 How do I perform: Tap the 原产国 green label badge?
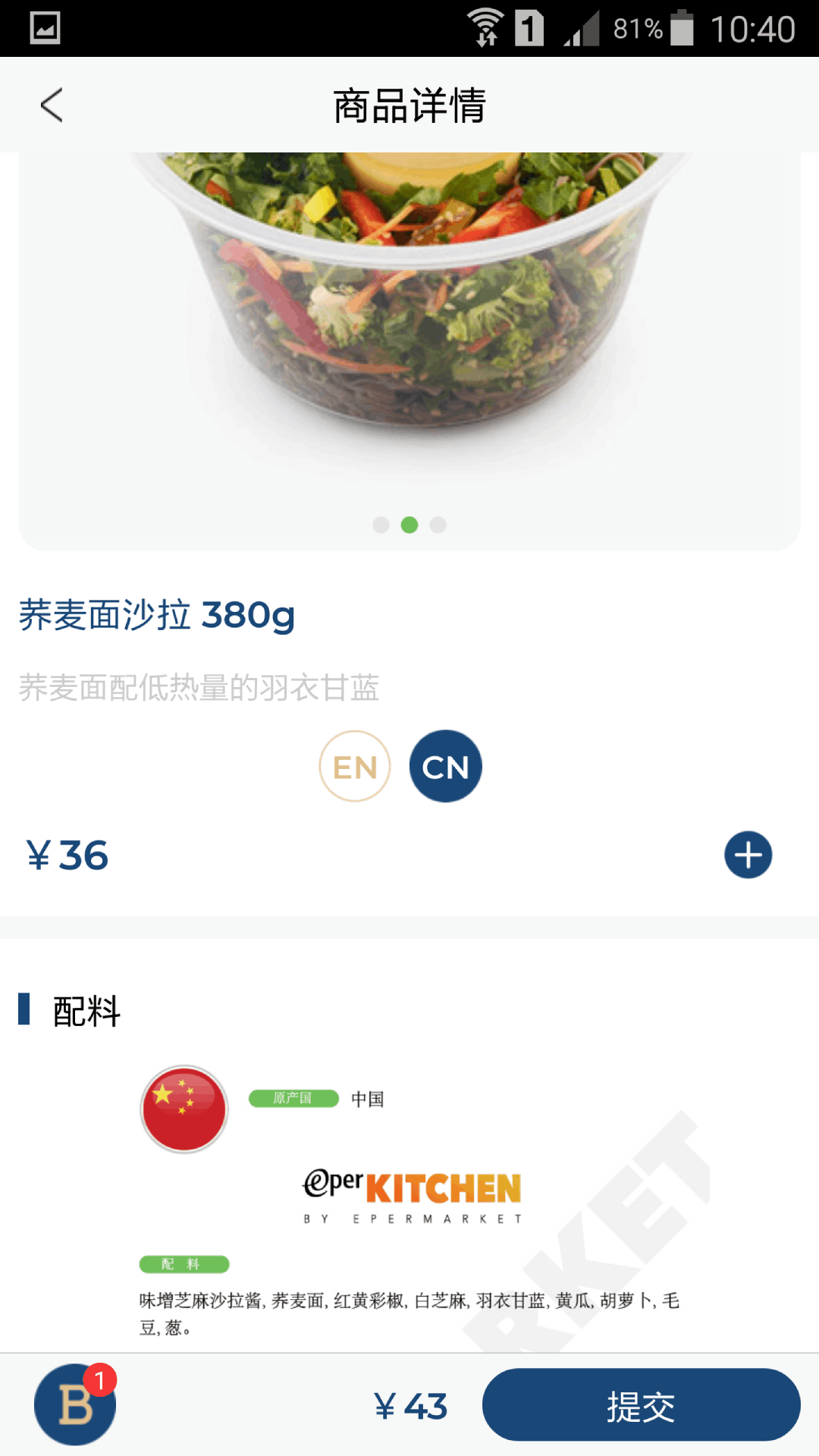(x=295, y=1099)
